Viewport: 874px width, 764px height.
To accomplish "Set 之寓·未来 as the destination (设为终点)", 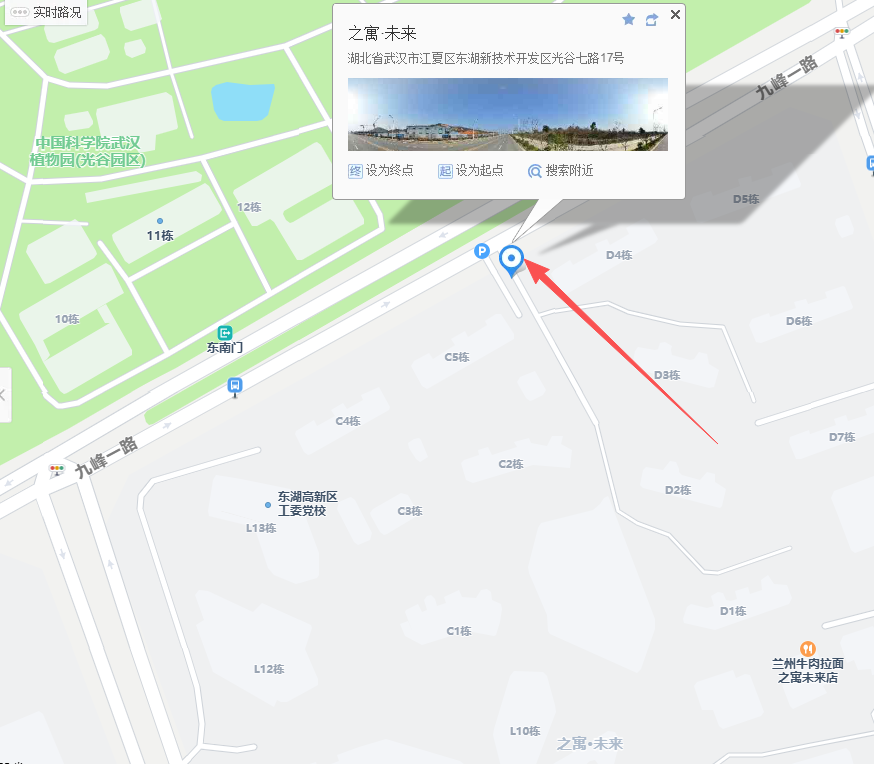I will tap(380, 171).
